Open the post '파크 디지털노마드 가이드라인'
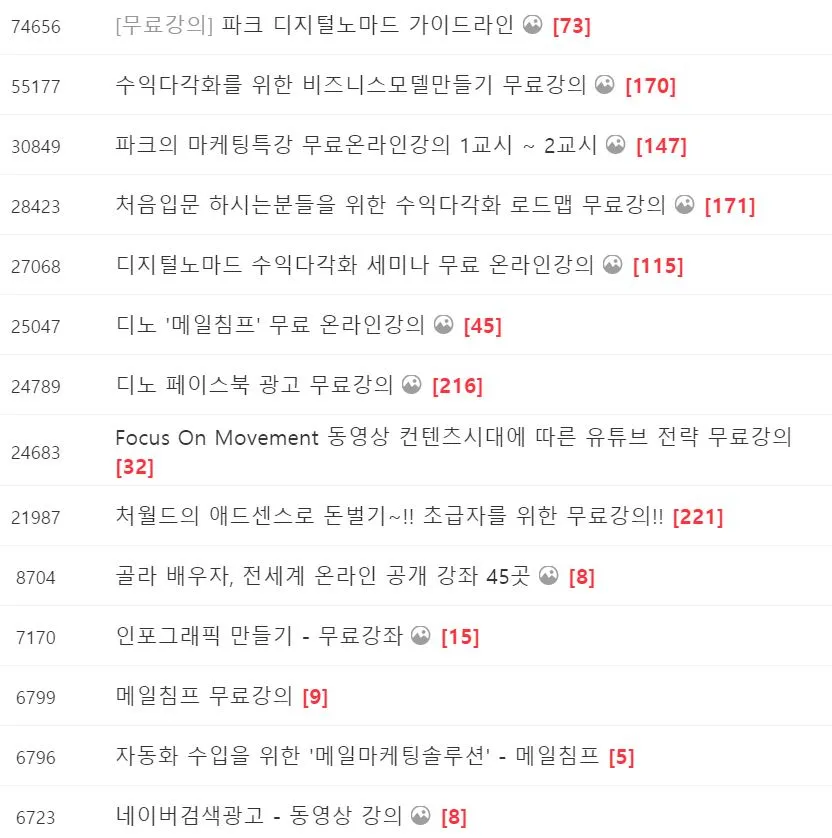Viewport: 832px width, 838px height. [x=367, y=26]
